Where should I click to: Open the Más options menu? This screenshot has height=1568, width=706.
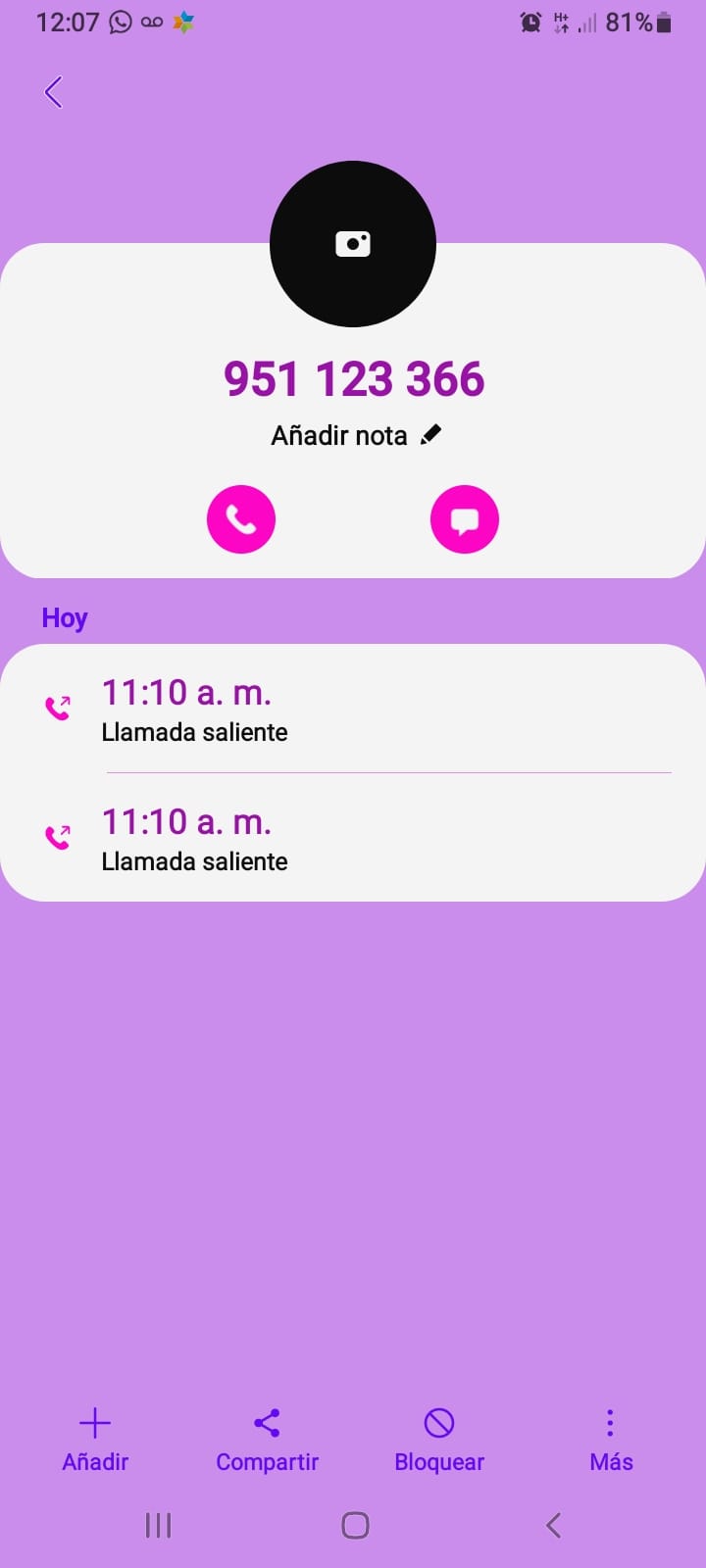pyautogui.click(x=610, y=1440)
